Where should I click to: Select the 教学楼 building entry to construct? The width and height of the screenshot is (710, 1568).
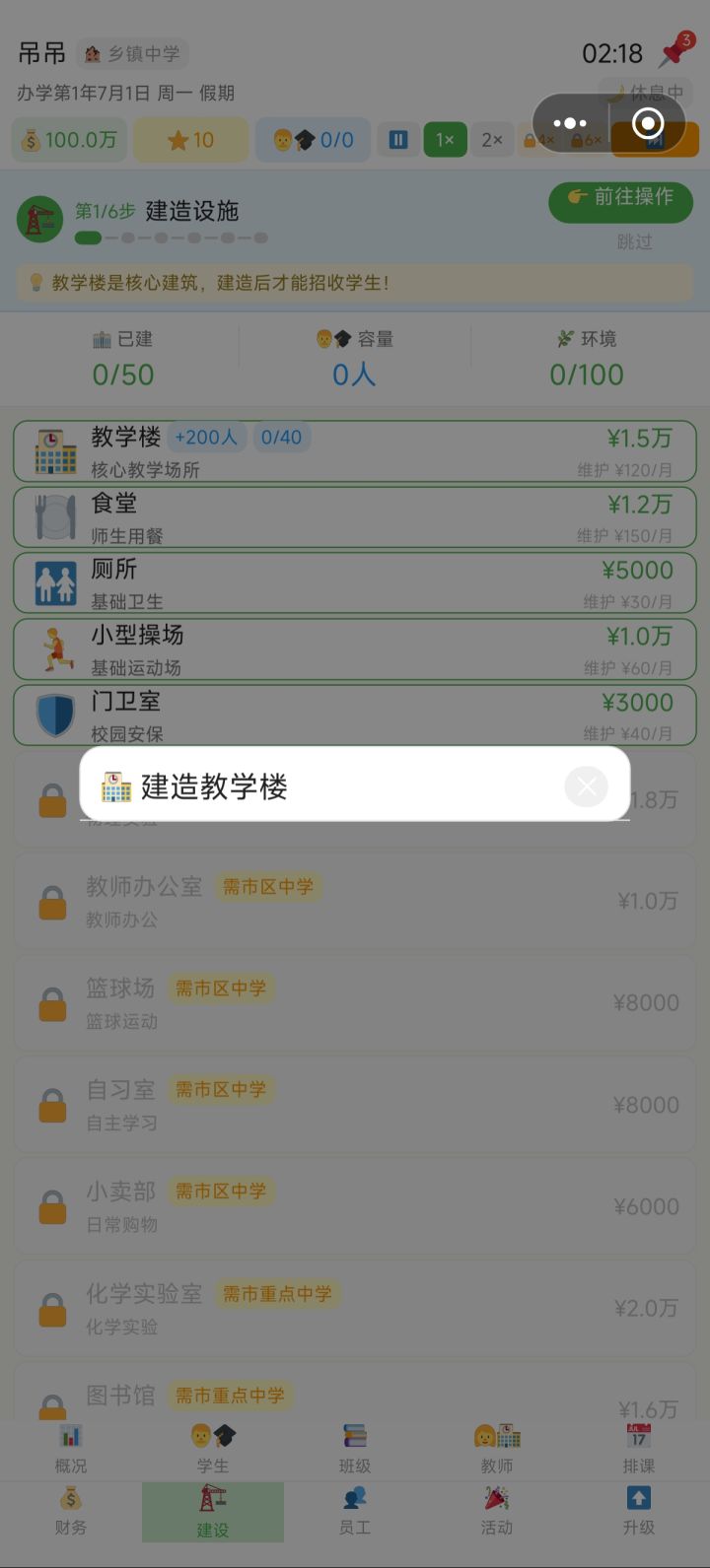(x=355, y=449)
